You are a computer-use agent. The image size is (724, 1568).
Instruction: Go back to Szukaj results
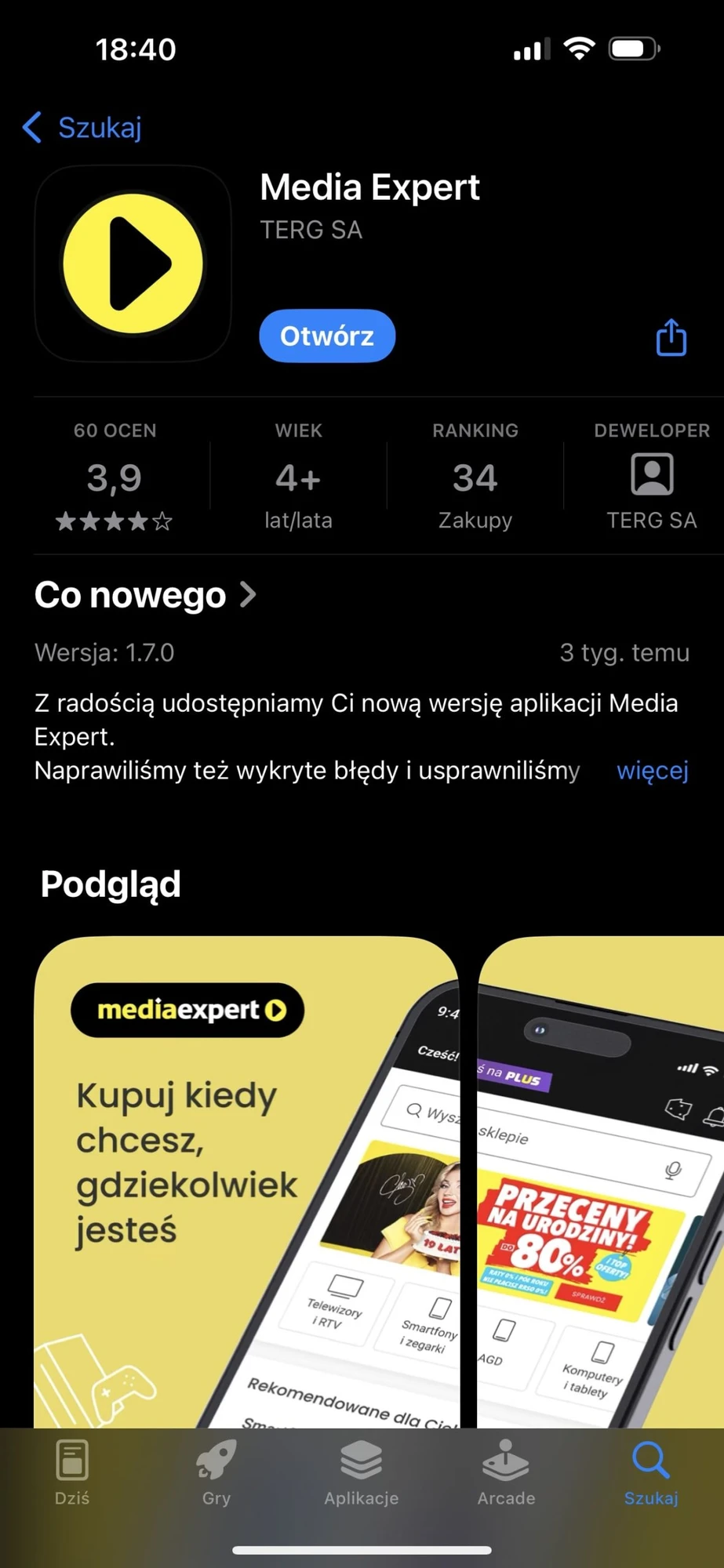tap(83, 127)
